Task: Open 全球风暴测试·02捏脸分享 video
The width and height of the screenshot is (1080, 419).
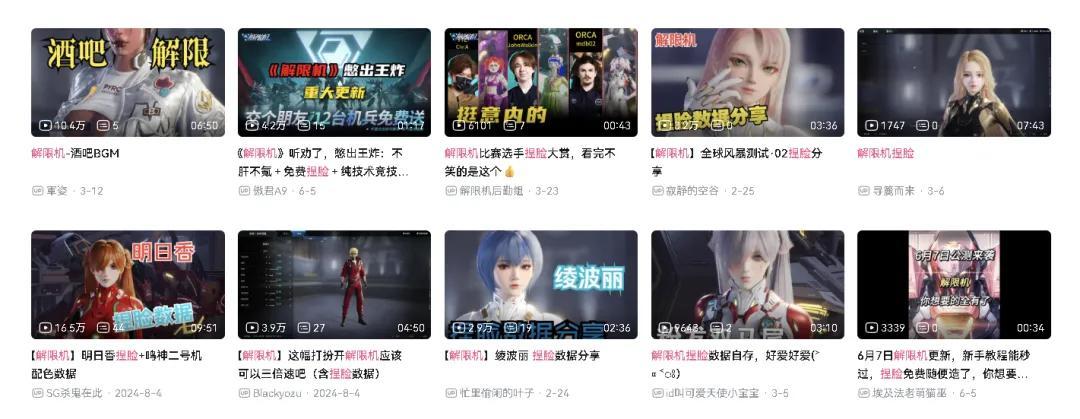Action: [747, 82]
